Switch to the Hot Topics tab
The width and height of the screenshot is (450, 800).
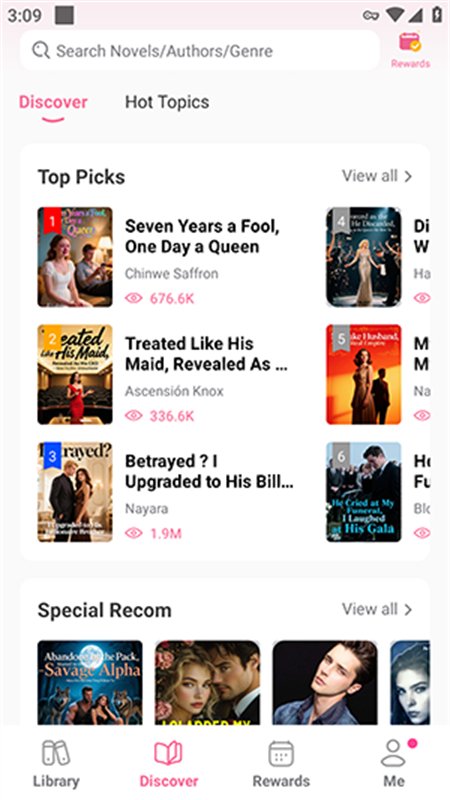click(167, 102)
